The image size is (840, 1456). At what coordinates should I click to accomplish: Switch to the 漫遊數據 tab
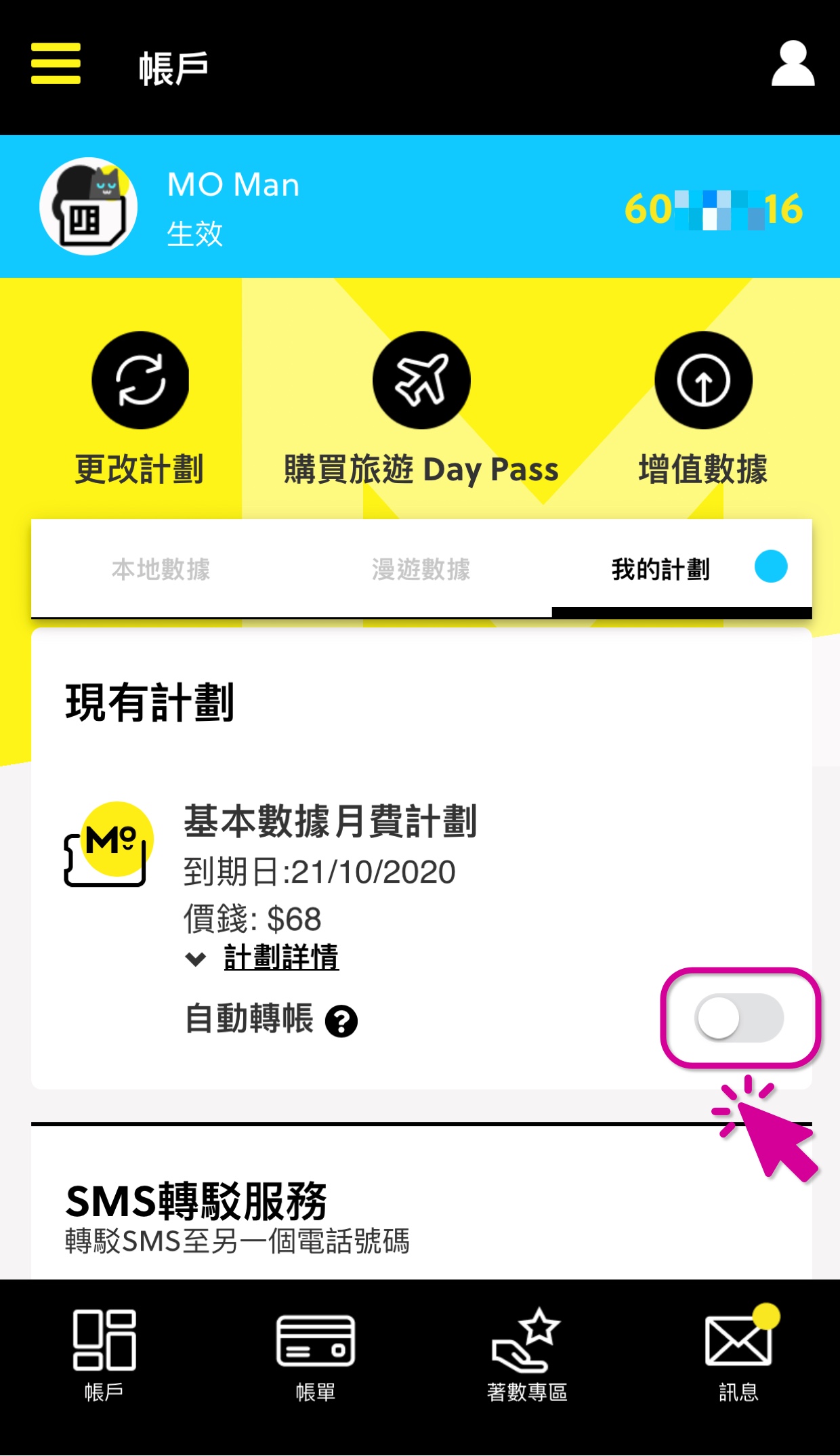click(421, 569)
